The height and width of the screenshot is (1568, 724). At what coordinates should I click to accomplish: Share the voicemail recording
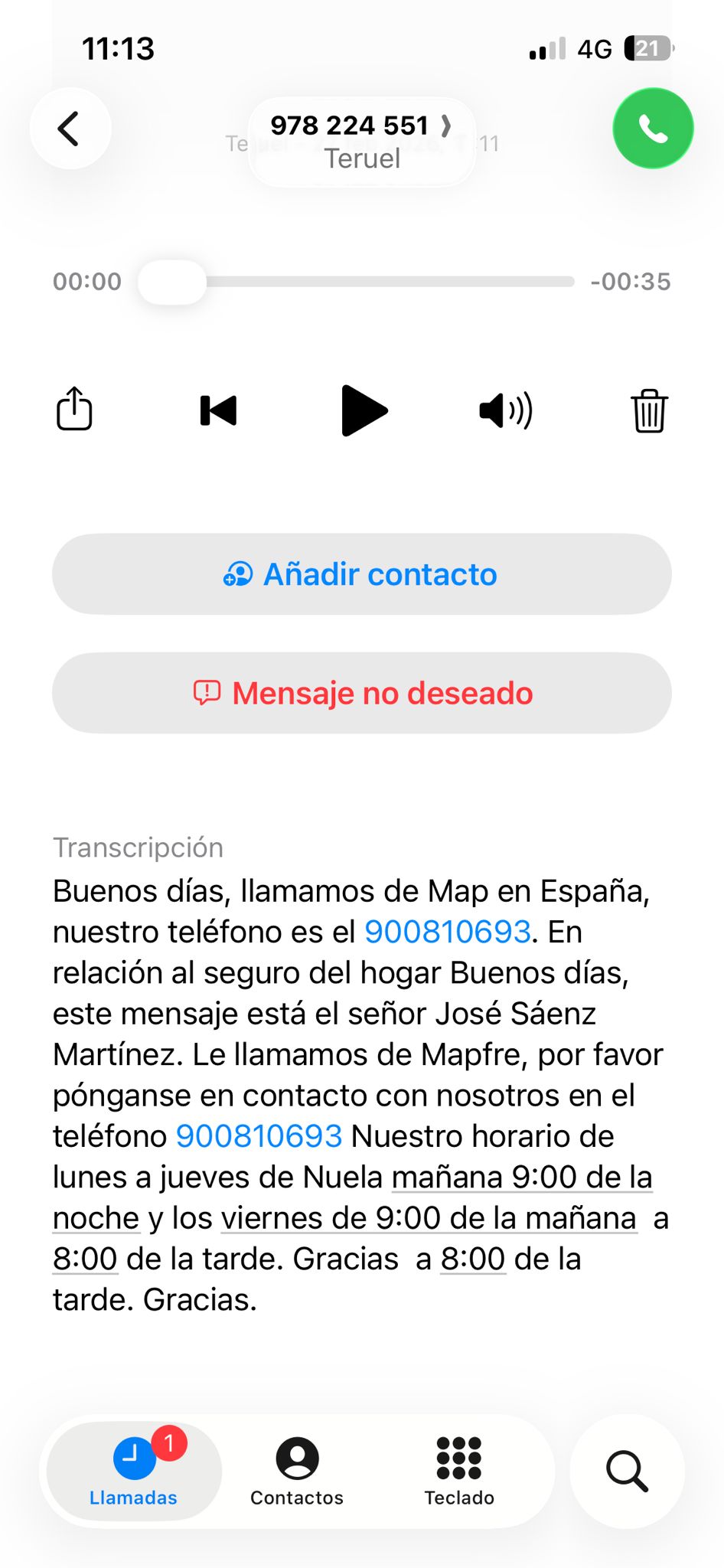tap(74, 410)
